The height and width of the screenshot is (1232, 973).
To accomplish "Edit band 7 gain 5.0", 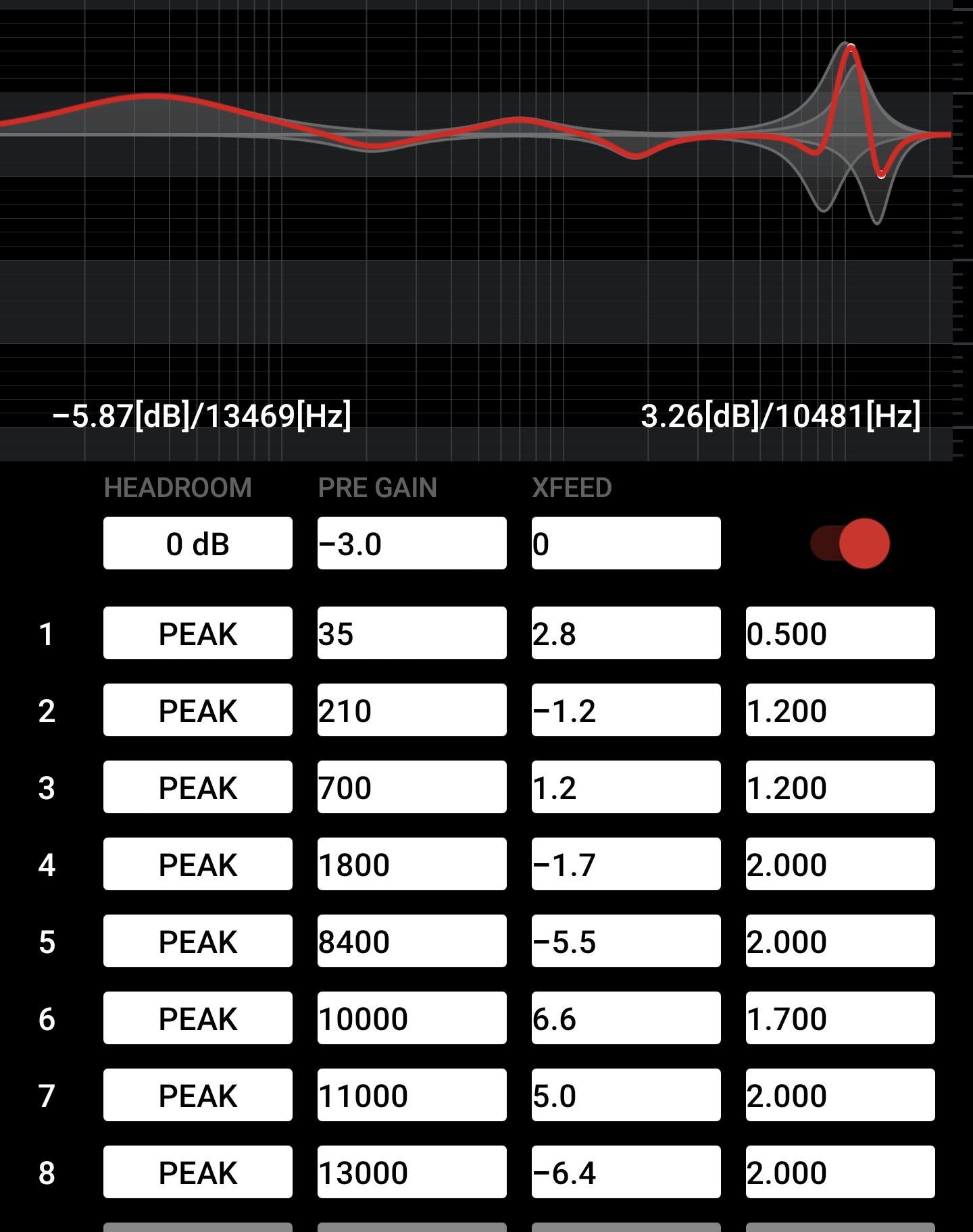I will pos(626,1096).
